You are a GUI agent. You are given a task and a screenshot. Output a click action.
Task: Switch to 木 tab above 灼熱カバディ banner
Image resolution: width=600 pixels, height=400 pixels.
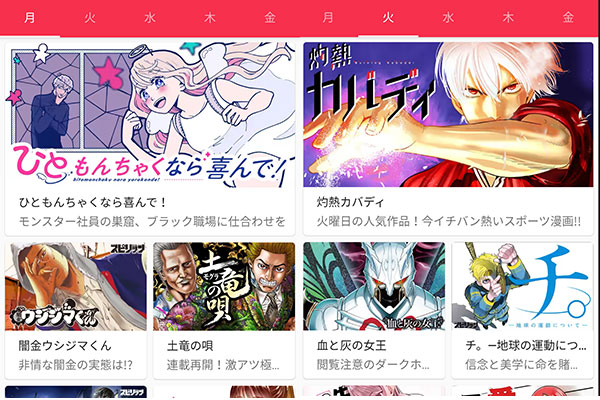click(x=508, y=17)
